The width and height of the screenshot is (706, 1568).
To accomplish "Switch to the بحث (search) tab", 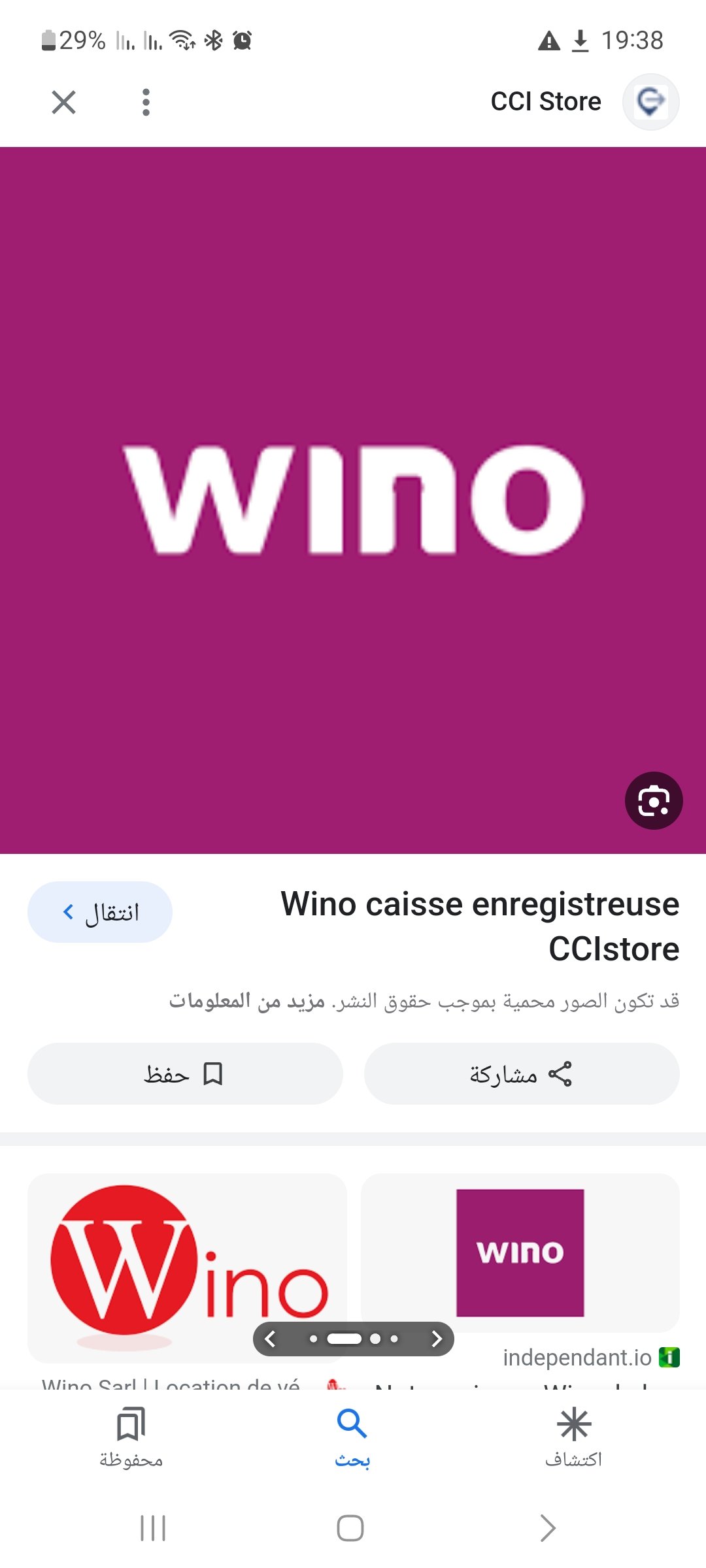I will 352,1436.
